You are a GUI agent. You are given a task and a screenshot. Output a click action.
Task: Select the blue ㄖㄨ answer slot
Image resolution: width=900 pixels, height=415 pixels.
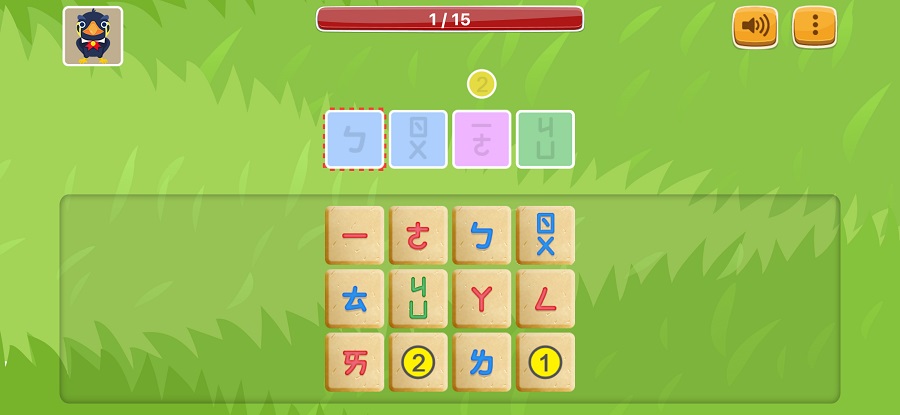click(x=418, y=139)
